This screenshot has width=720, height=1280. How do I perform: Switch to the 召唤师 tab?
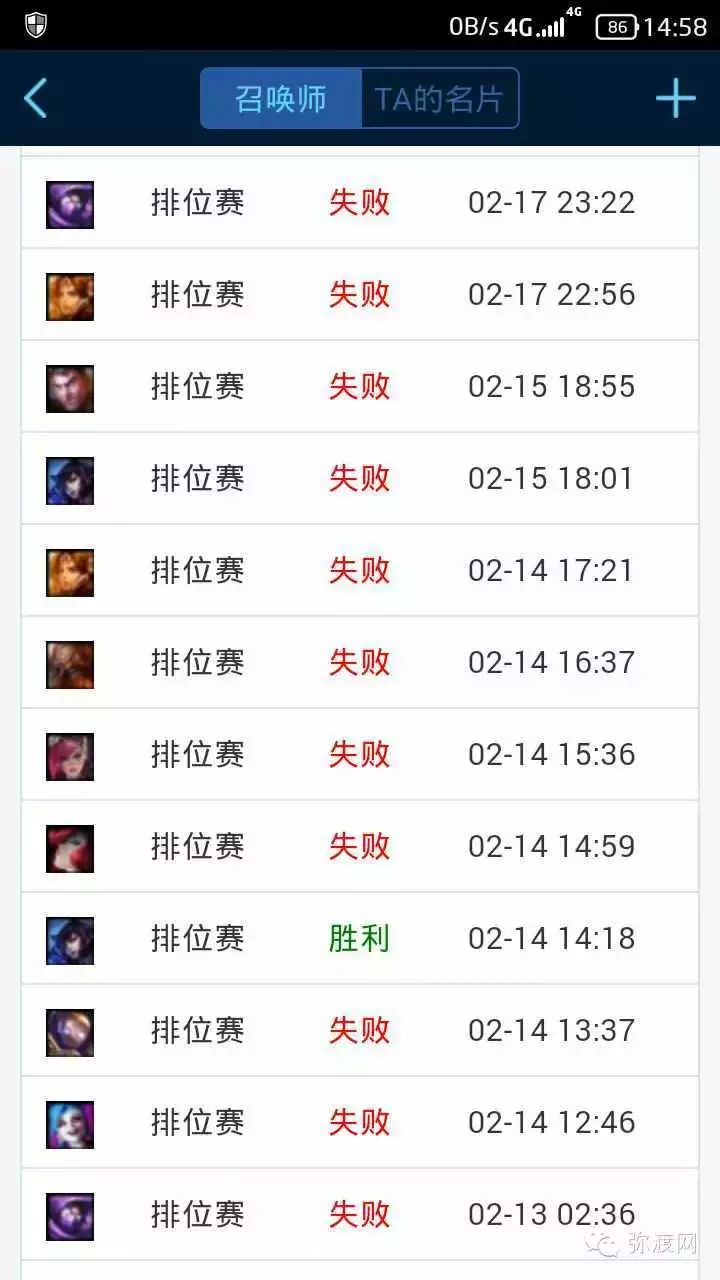tap(281, 99)
